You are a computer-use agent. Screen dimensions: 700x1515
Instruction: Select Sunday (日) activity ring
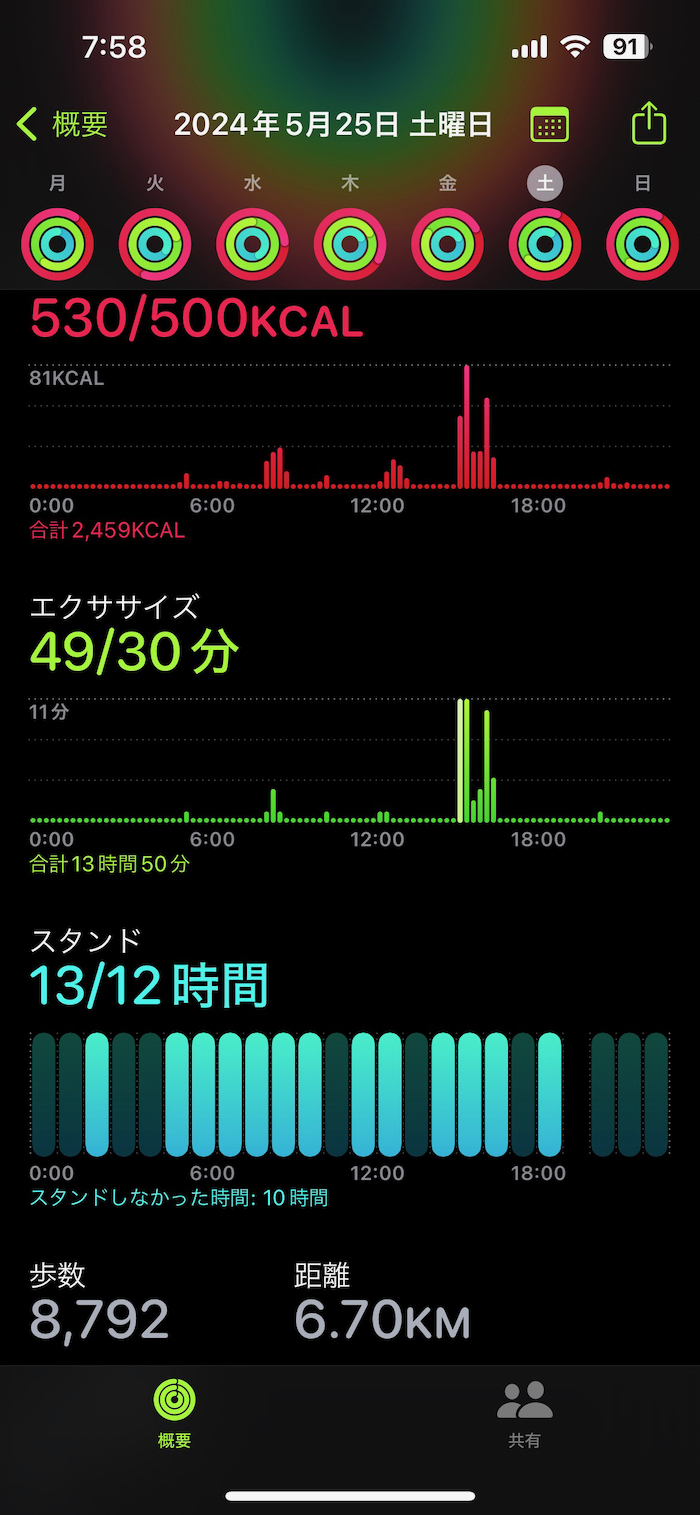click(x=643, y=244)
